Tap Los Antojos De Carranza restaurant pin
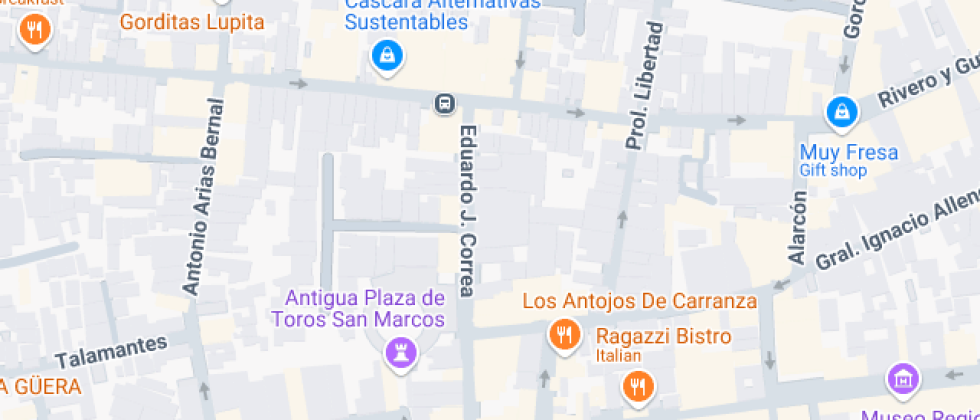Image resolution: width=980 pixels, height=420 pixels. coord(565,334)
